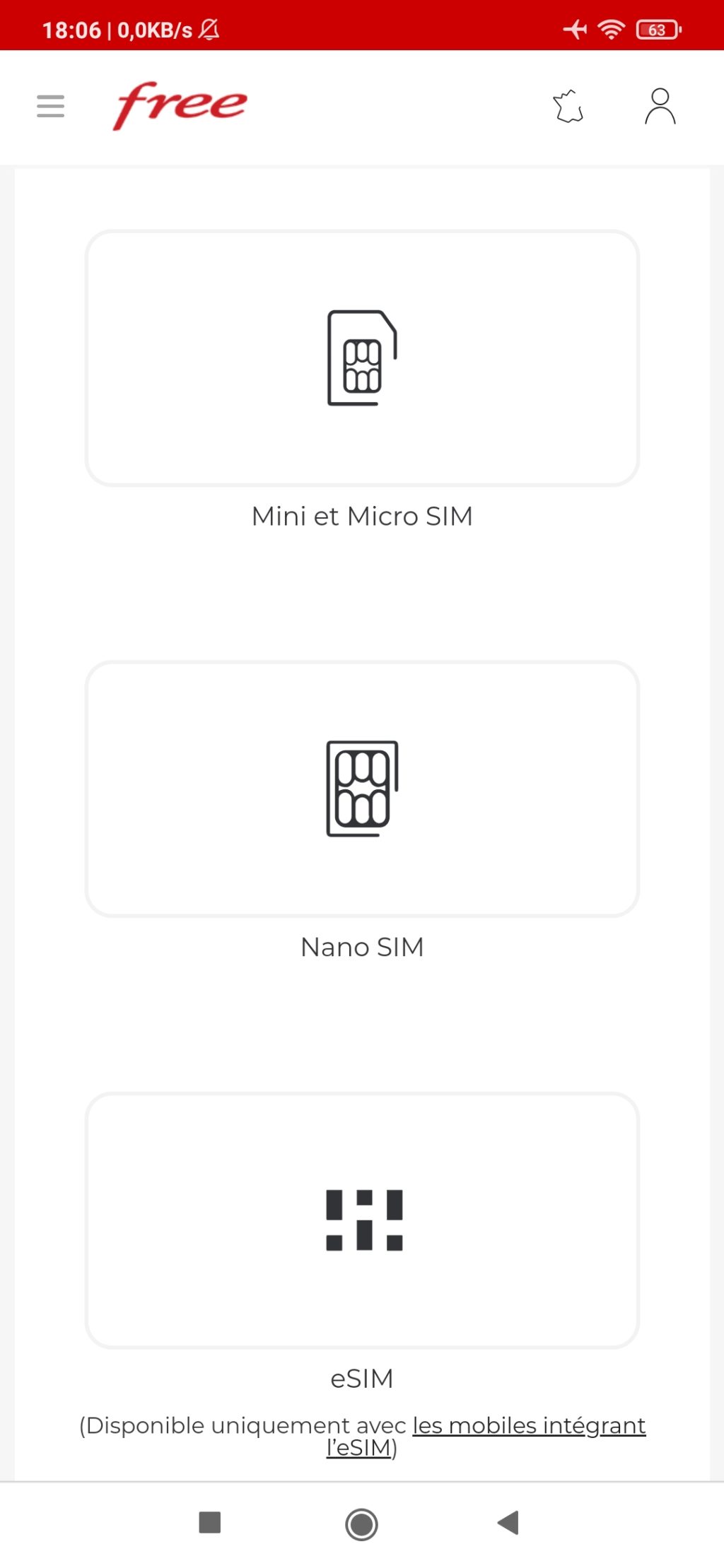This screenshot has height=1568, width=724.
Task: Open the hamburger menu
Action: click(x=50, y=107)
